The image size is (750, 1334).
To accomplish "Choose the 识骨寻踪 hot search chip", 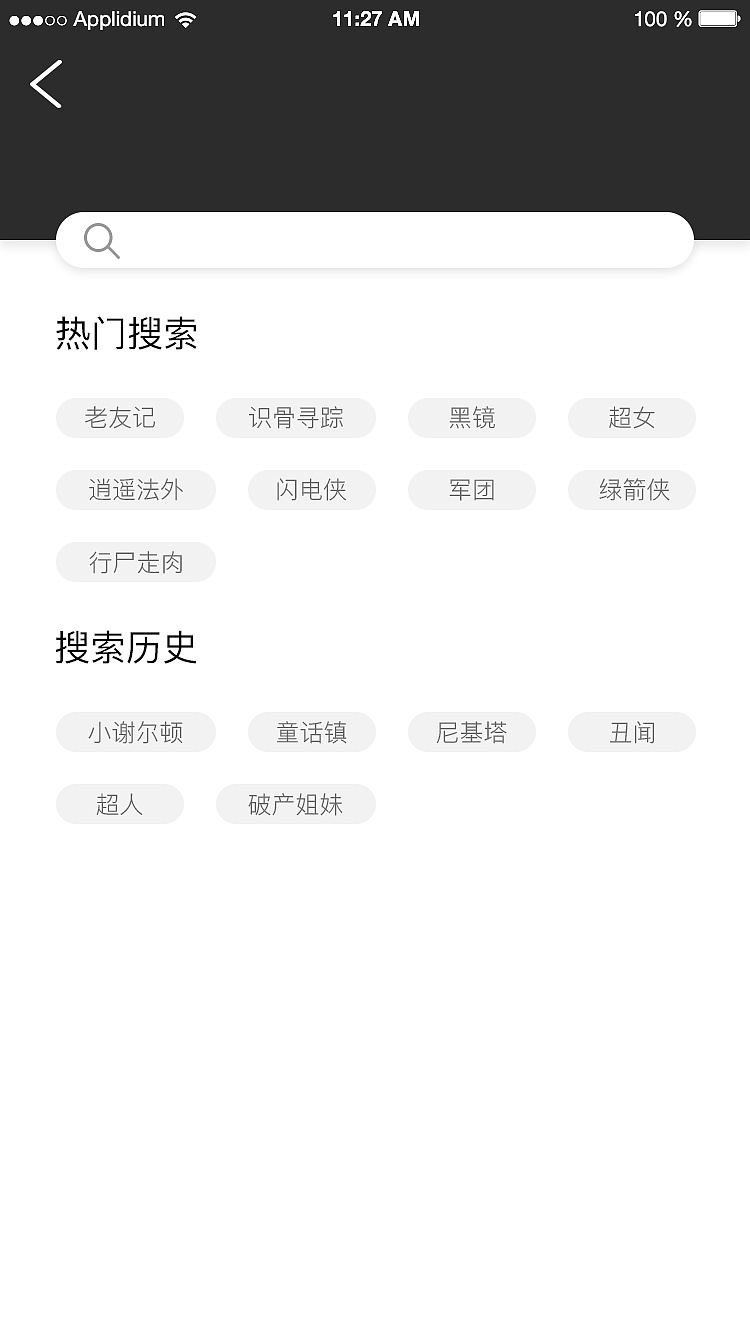I will pyautogui.click(x=296, y=418).
